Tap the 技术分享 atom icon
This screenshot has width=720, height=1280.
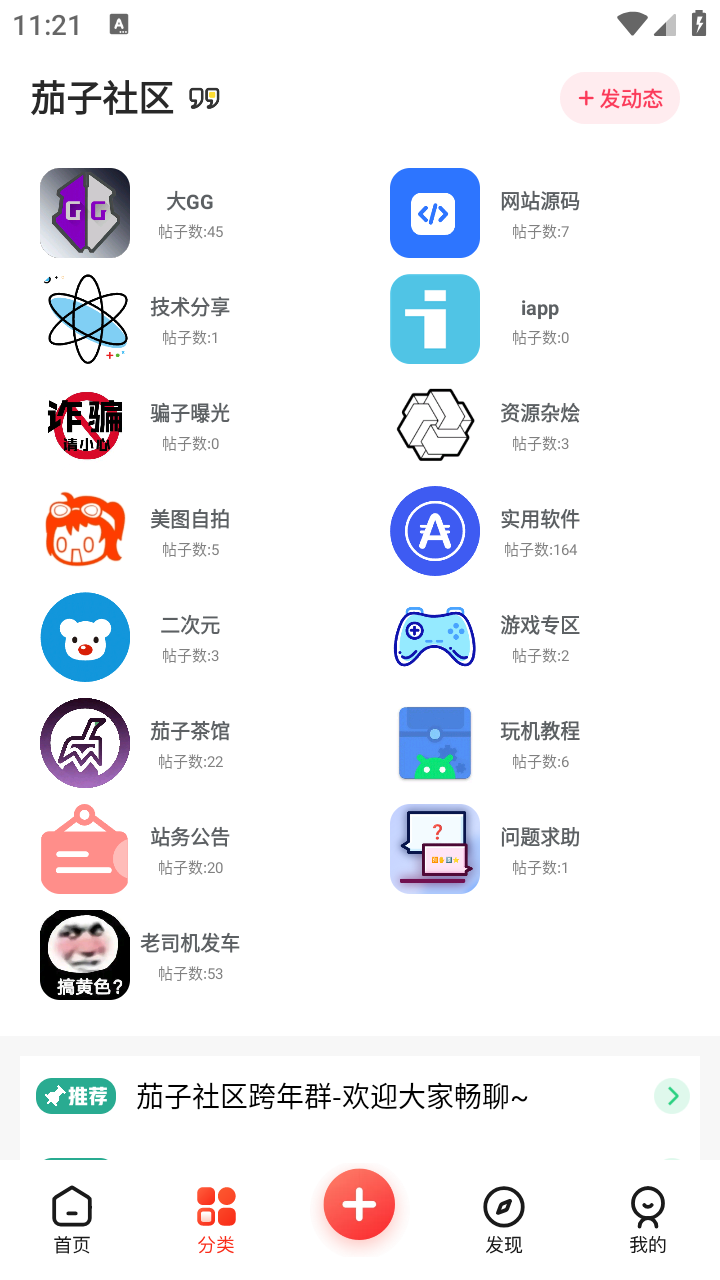(84, 319)
